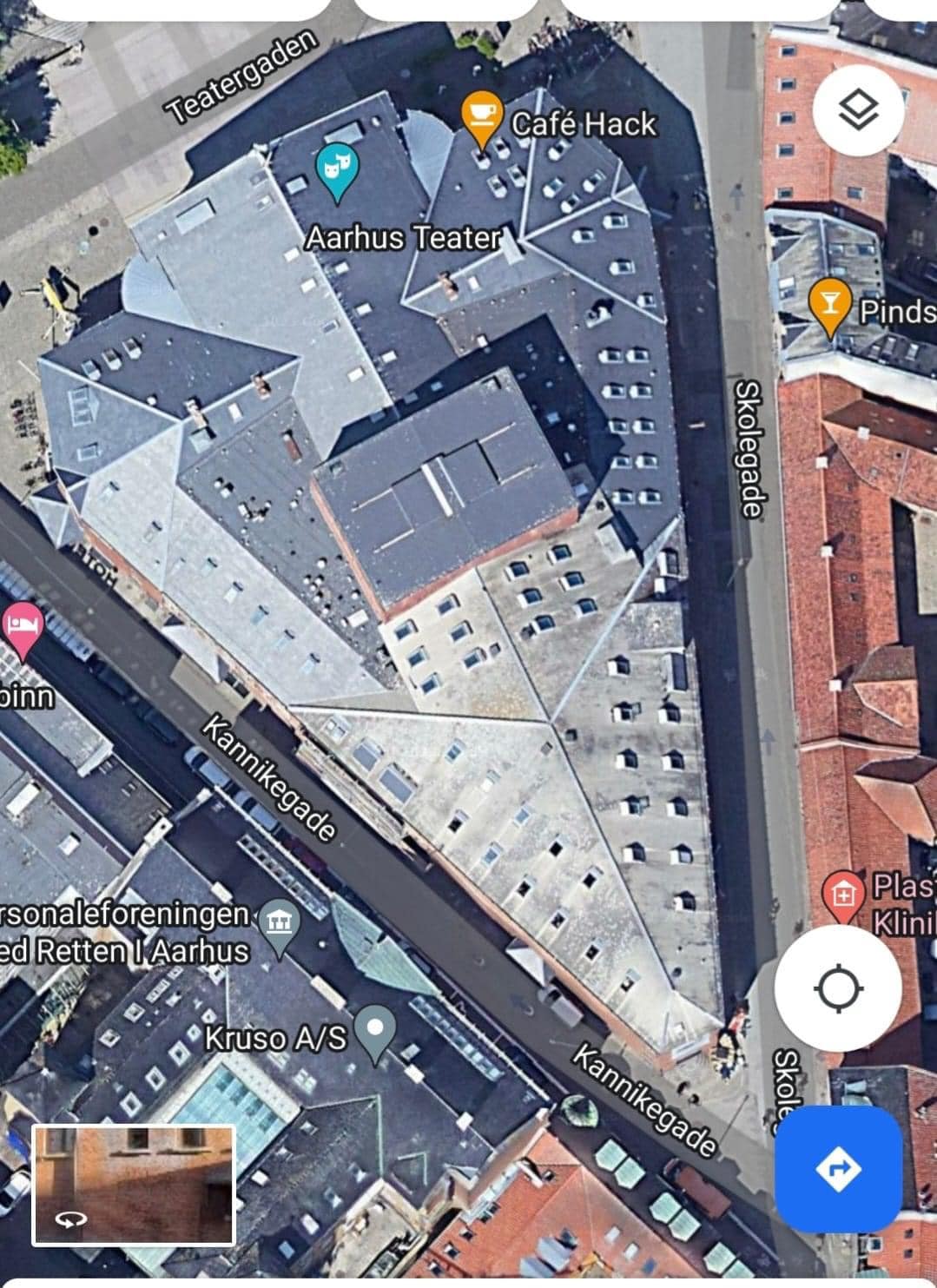
Task: Center the map on my location
Action: 838,988
